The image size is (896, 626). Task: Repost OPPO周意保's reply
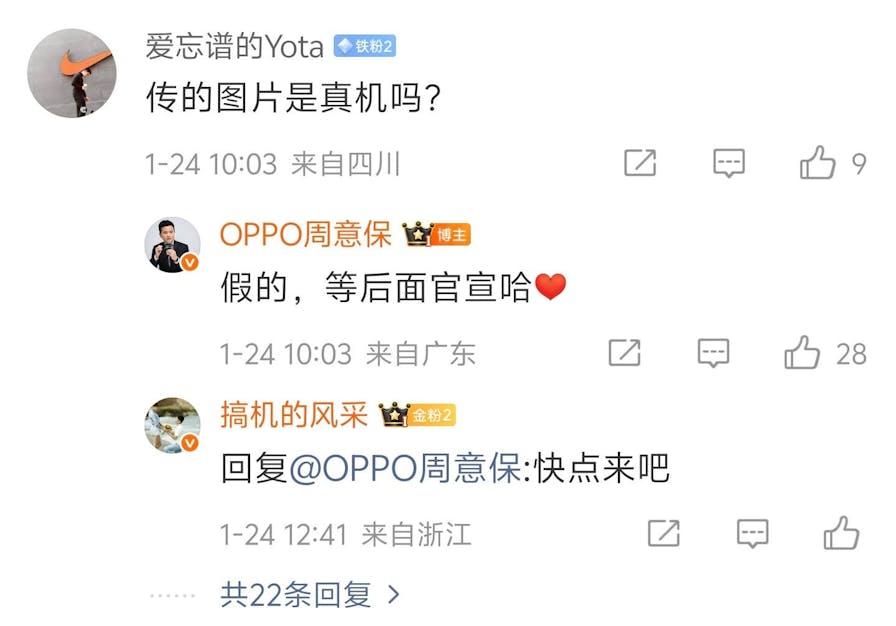pyautogui.click(x=625, y=352)
